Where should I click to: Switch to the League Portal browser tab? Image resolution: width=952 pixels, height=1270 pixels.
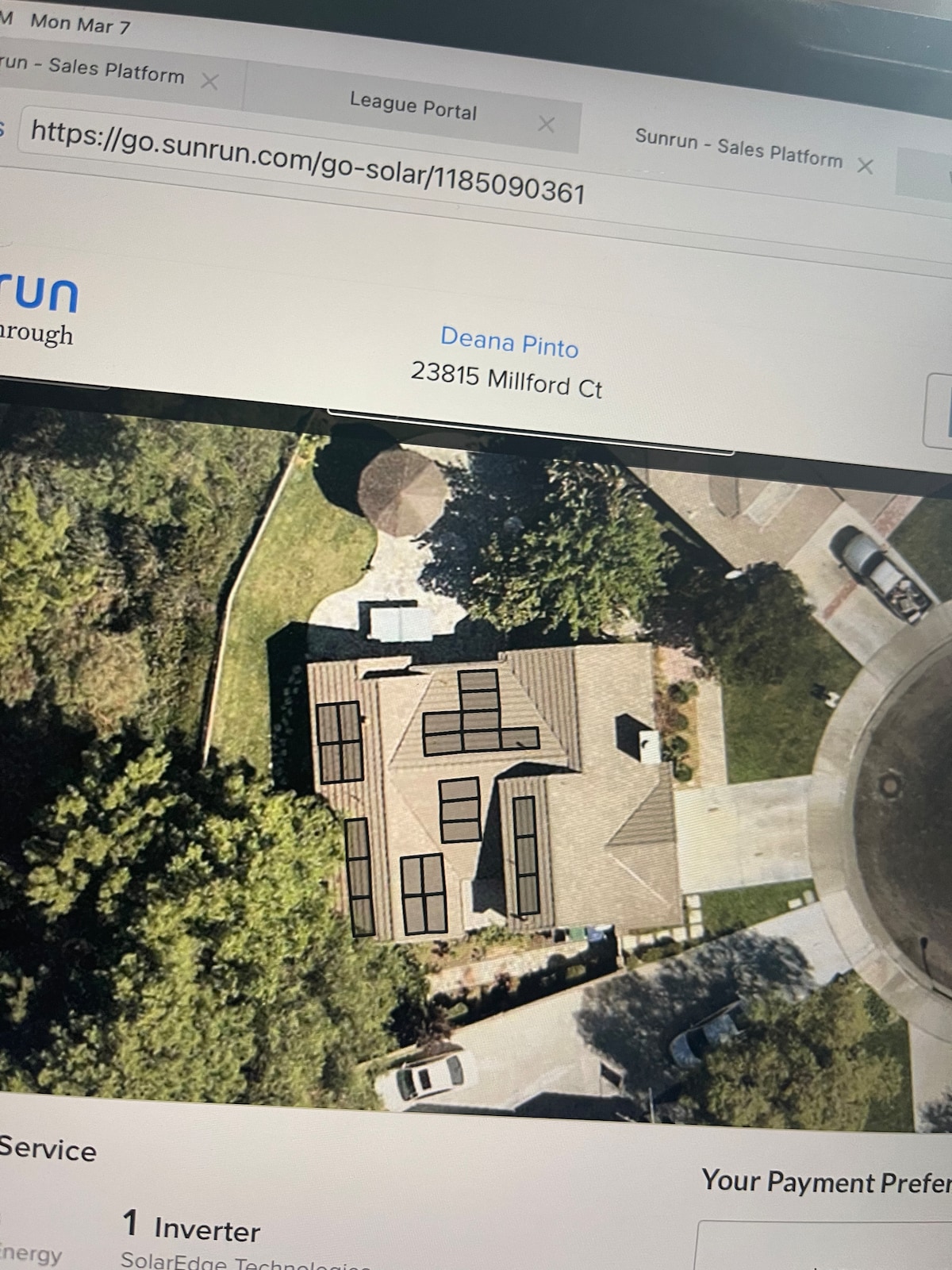point(413,105)
